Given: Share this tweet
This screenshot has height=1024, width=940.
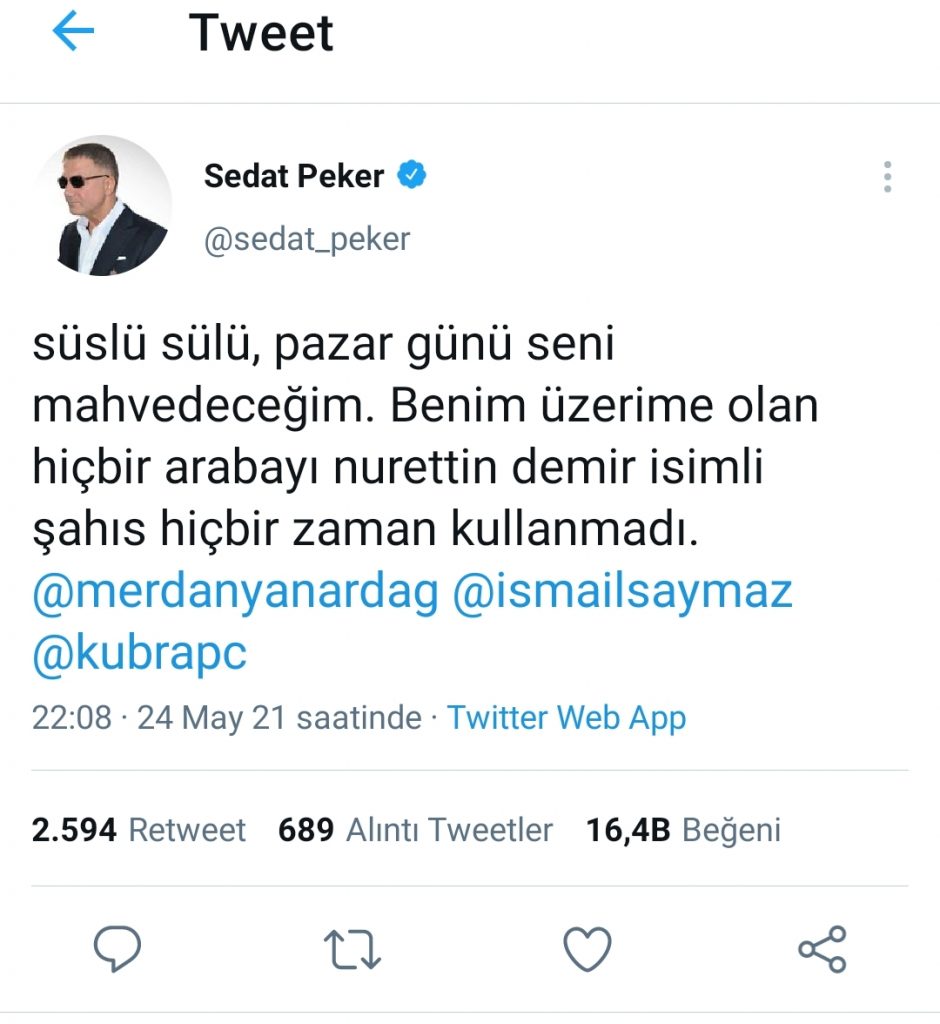Looking at the screenshot, I should coord(822,949).
